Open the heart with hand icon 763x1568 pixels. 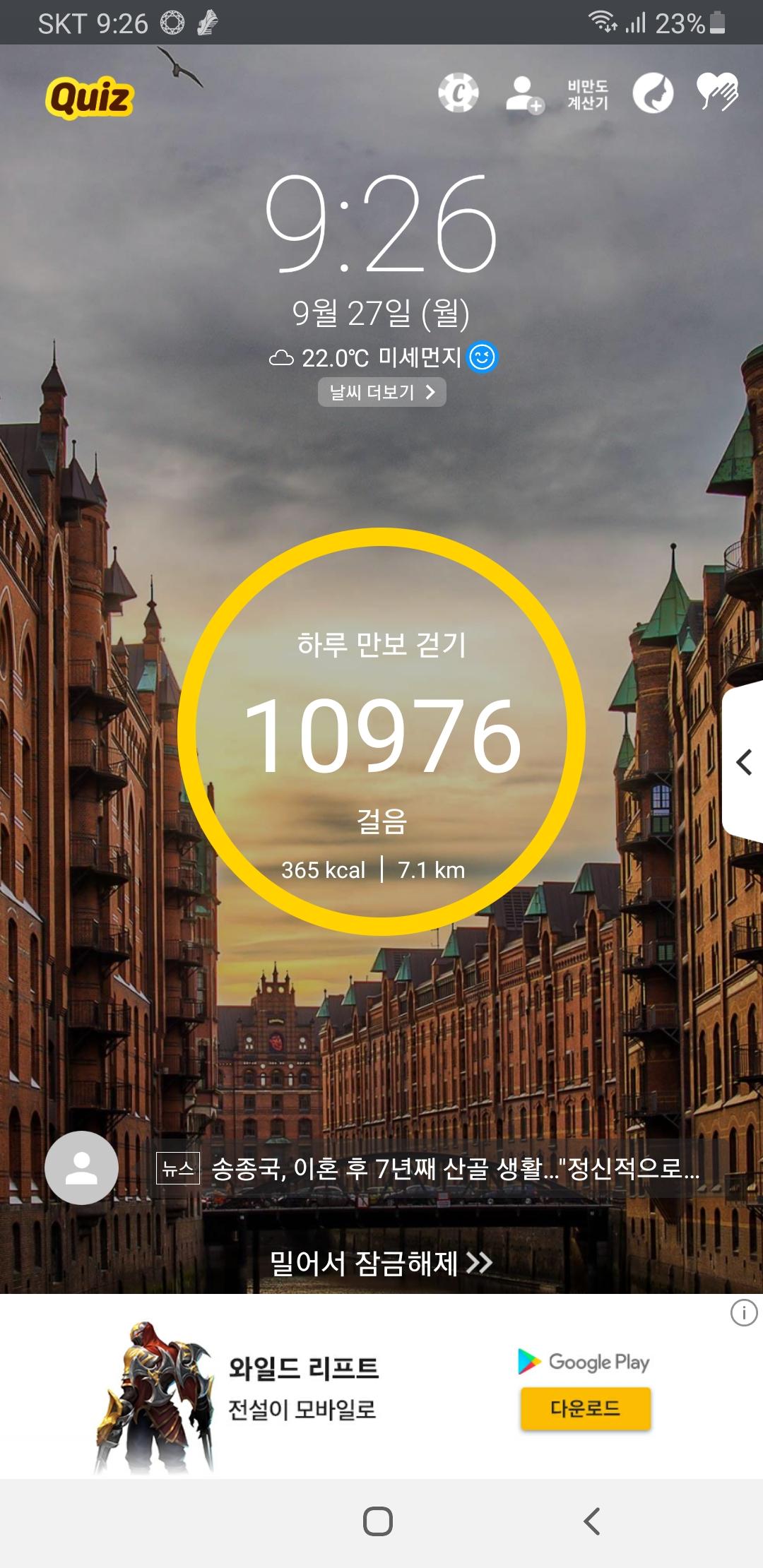[717, 93]
